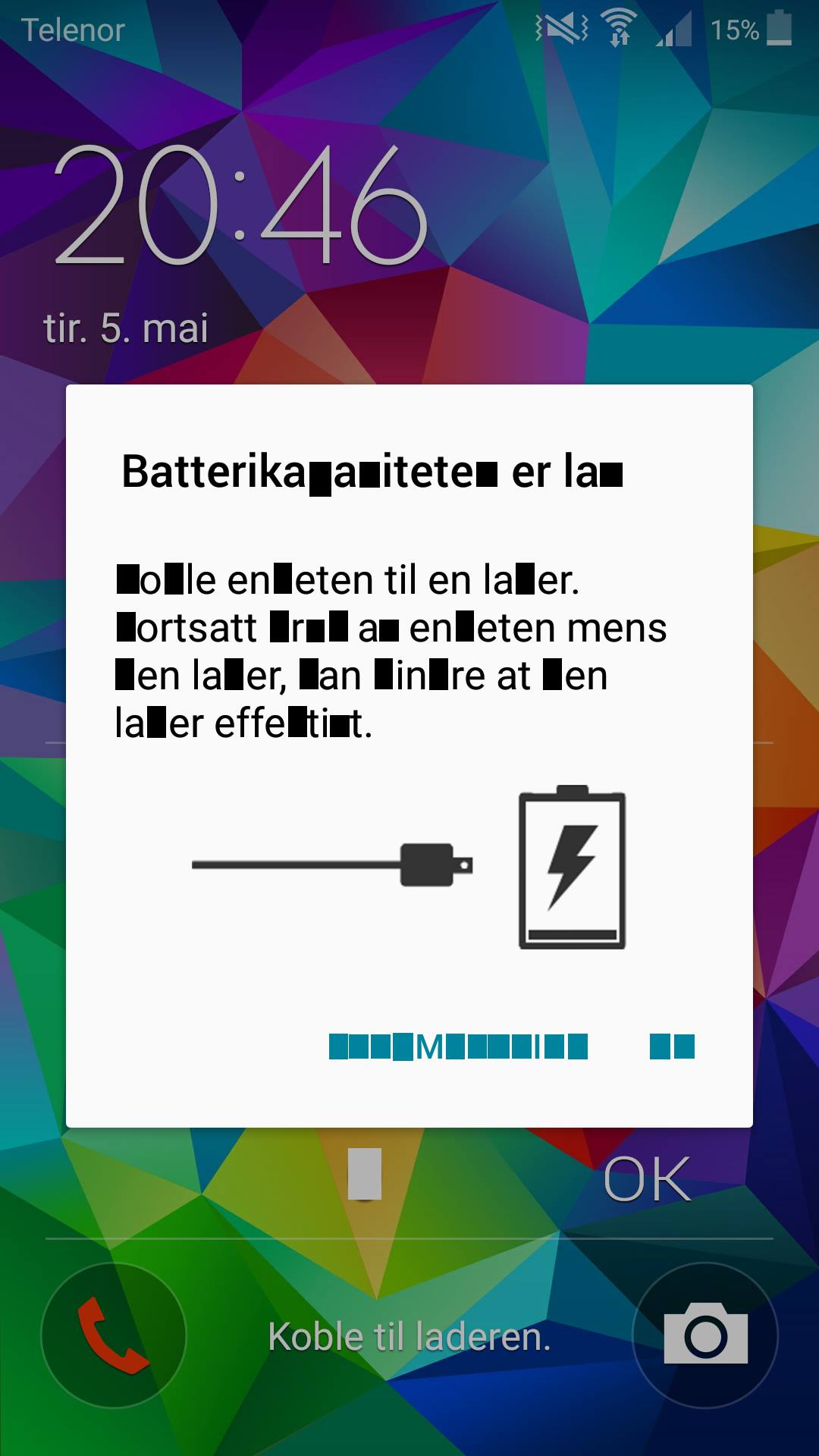This screenshot has height=1456, width=819.
Task: Dismiss the low battery dialog
Action: tap(672, 1046)
